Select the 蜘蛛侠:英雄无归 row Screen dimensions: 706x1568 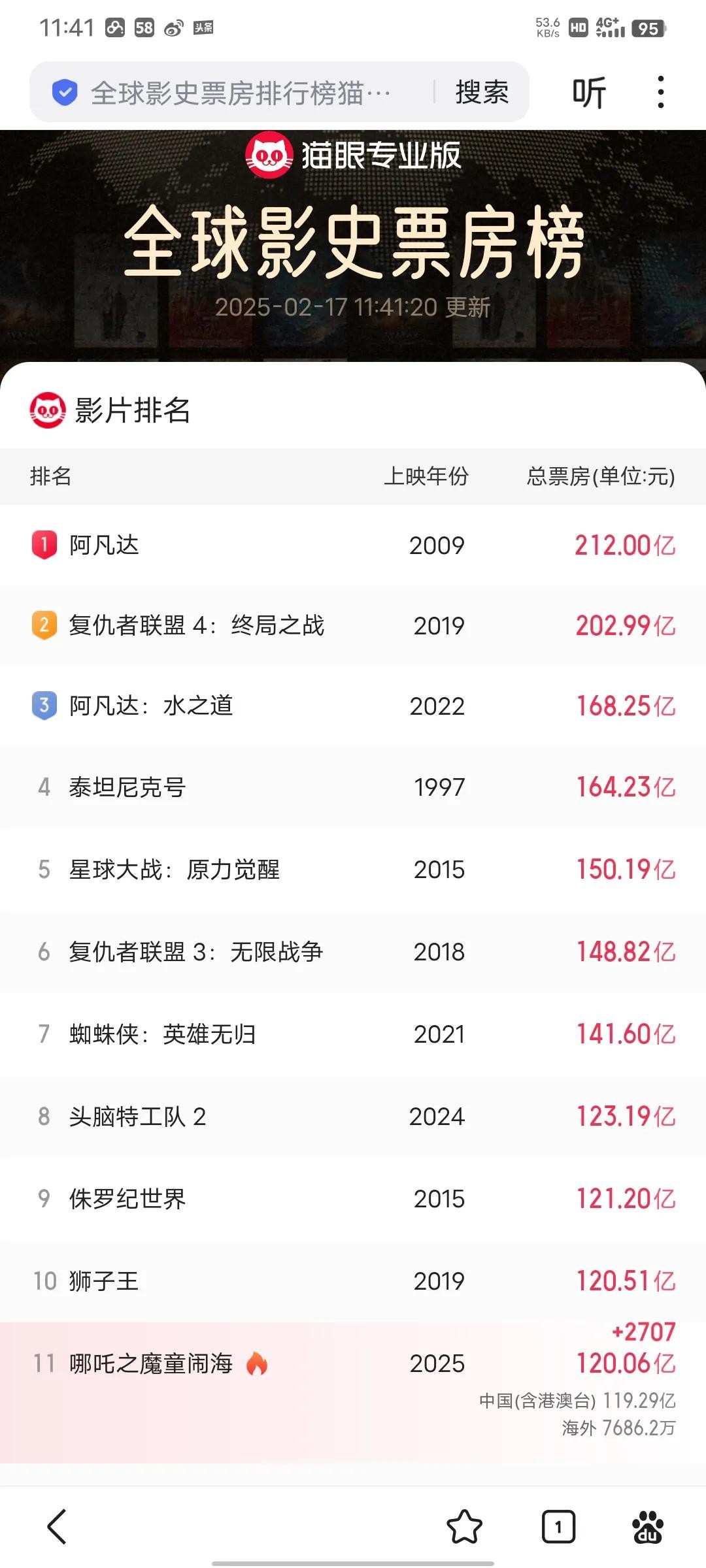[x=353, y=1034]
